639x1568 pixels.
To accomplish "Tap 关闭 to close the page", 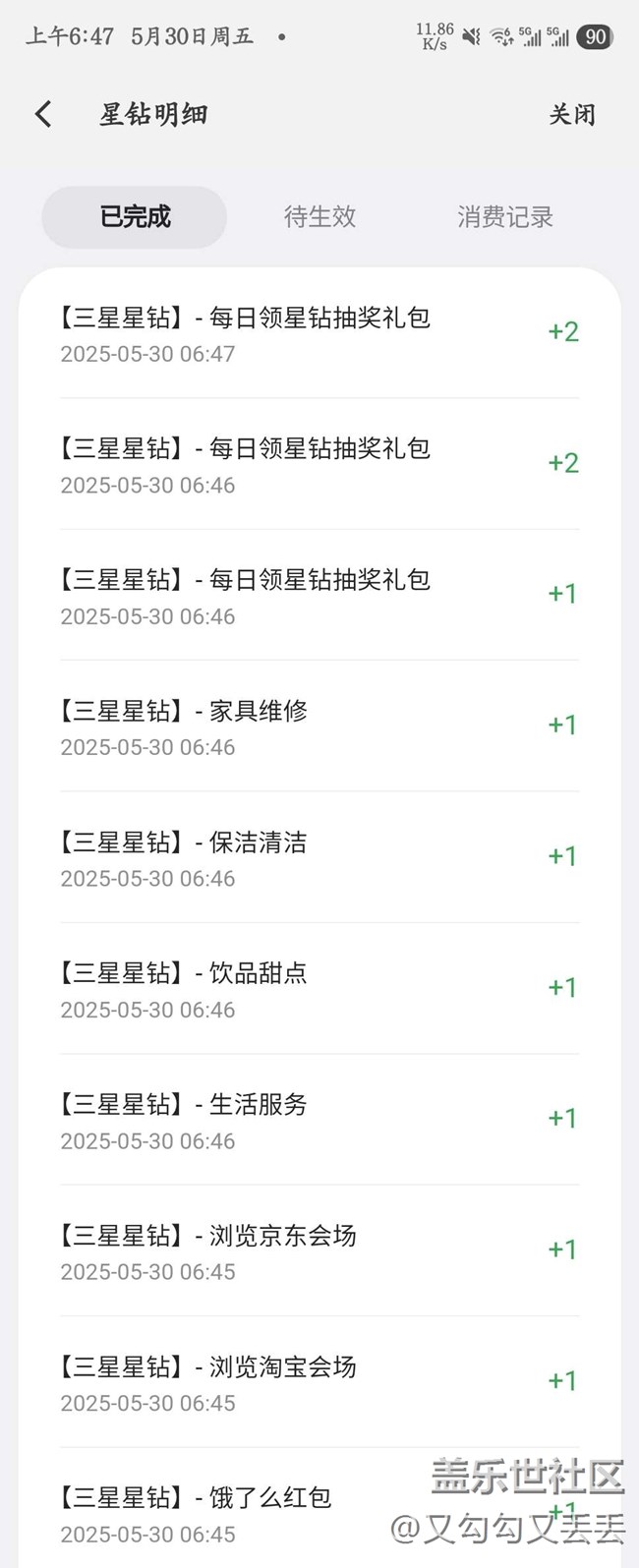I will 571,114.
